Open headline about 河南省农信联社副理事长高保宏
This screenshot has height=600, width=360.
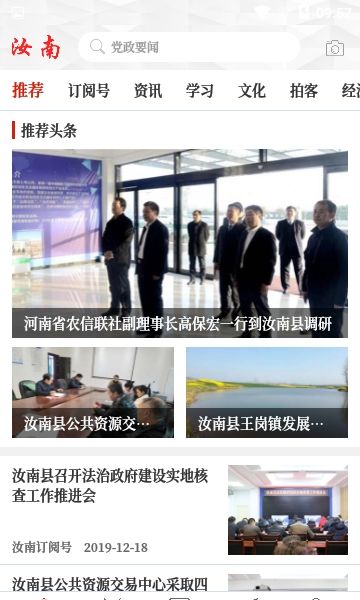point(180,243)
